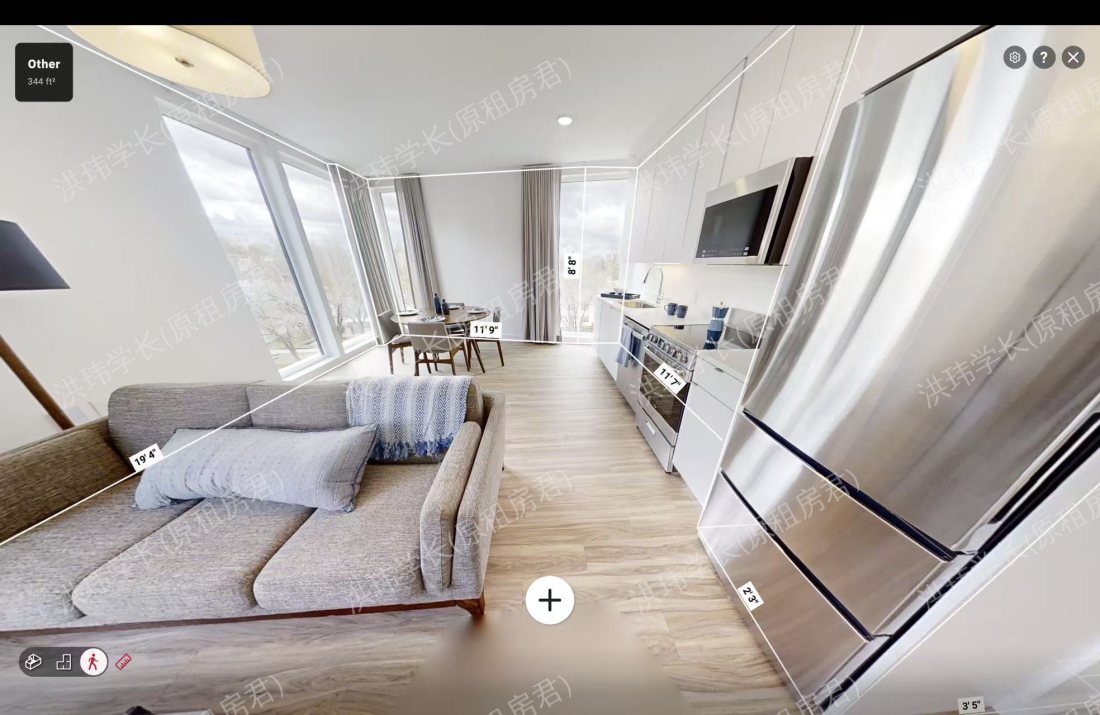This screenshot has width=1100, height=715.
Task: Open the Other 344 ft² room label
Action: tap(44, 72)
